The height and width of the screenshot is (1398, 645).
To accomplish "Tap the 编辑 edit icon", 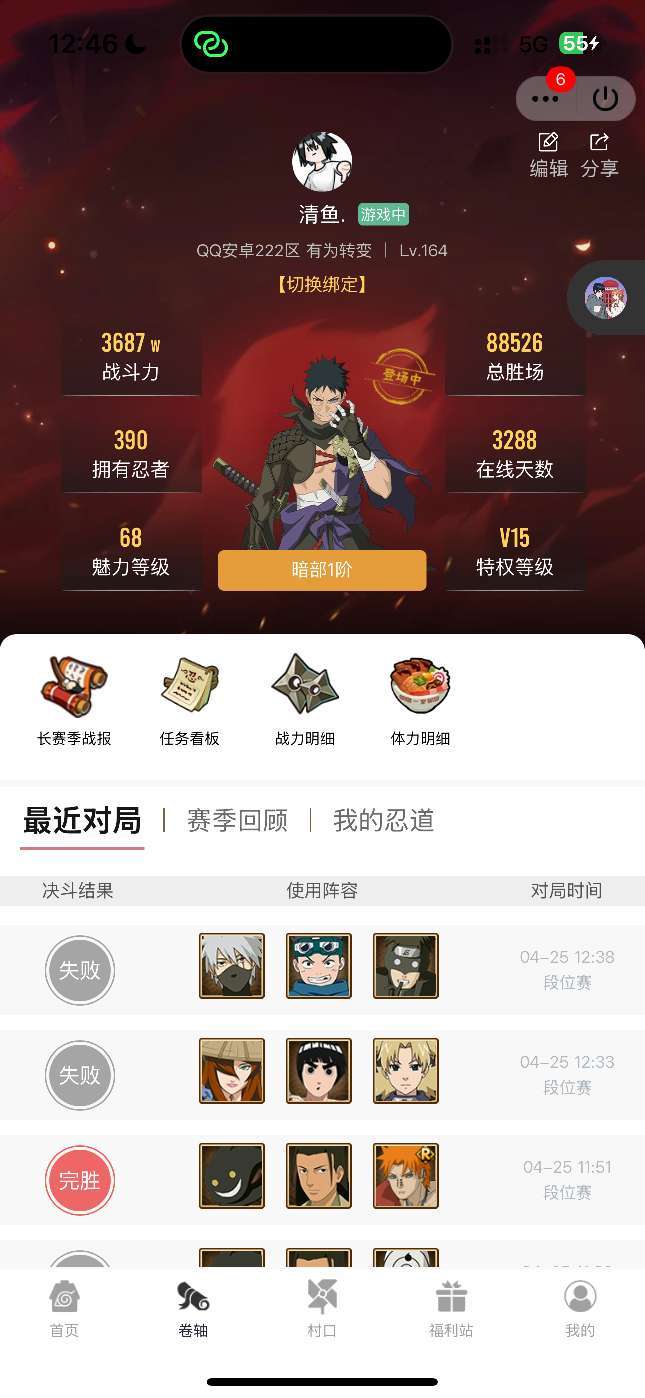I will point(548,155).
